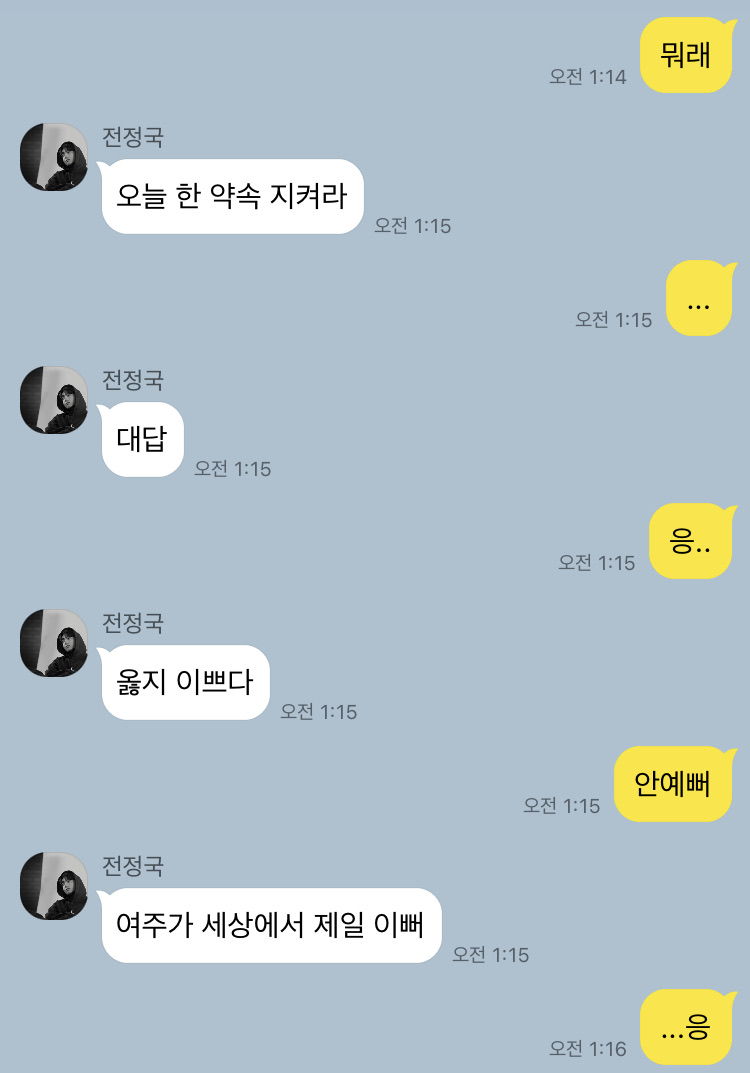Image resolution: width=750 pixels, height=1073 pixels.
Task: Open 전정국's profile picture beside '오늘 한 약속 지켜라'
Action: (x=54, y=157)
